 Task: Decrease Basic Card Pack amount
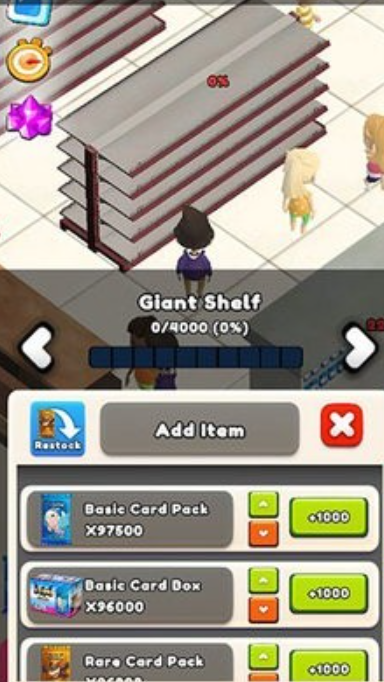[264, 533]
